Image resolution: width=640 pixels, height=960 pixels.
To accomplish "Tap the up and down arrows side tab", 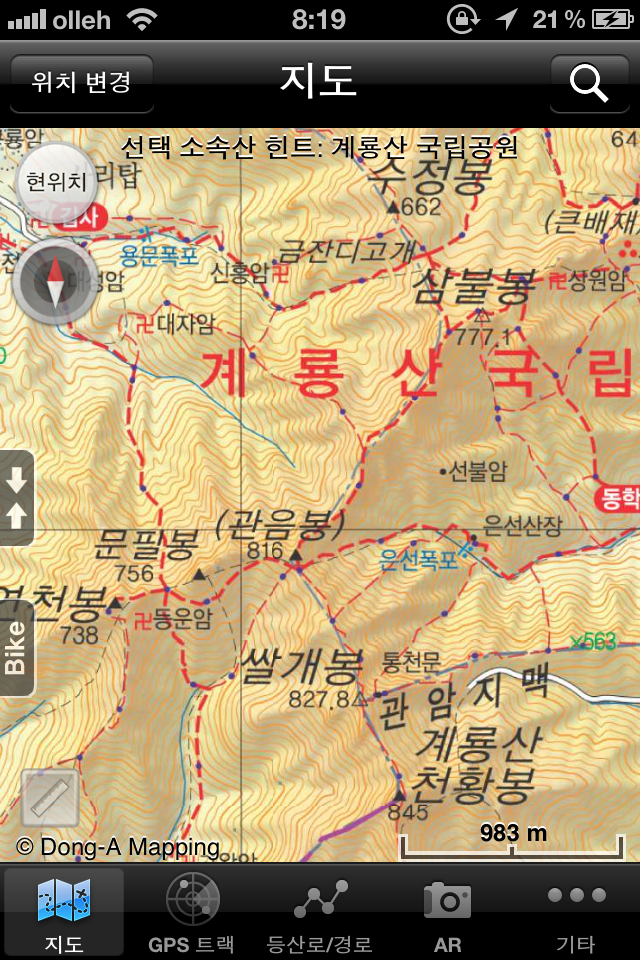I will pyautogui.click(x=16, y=497).
